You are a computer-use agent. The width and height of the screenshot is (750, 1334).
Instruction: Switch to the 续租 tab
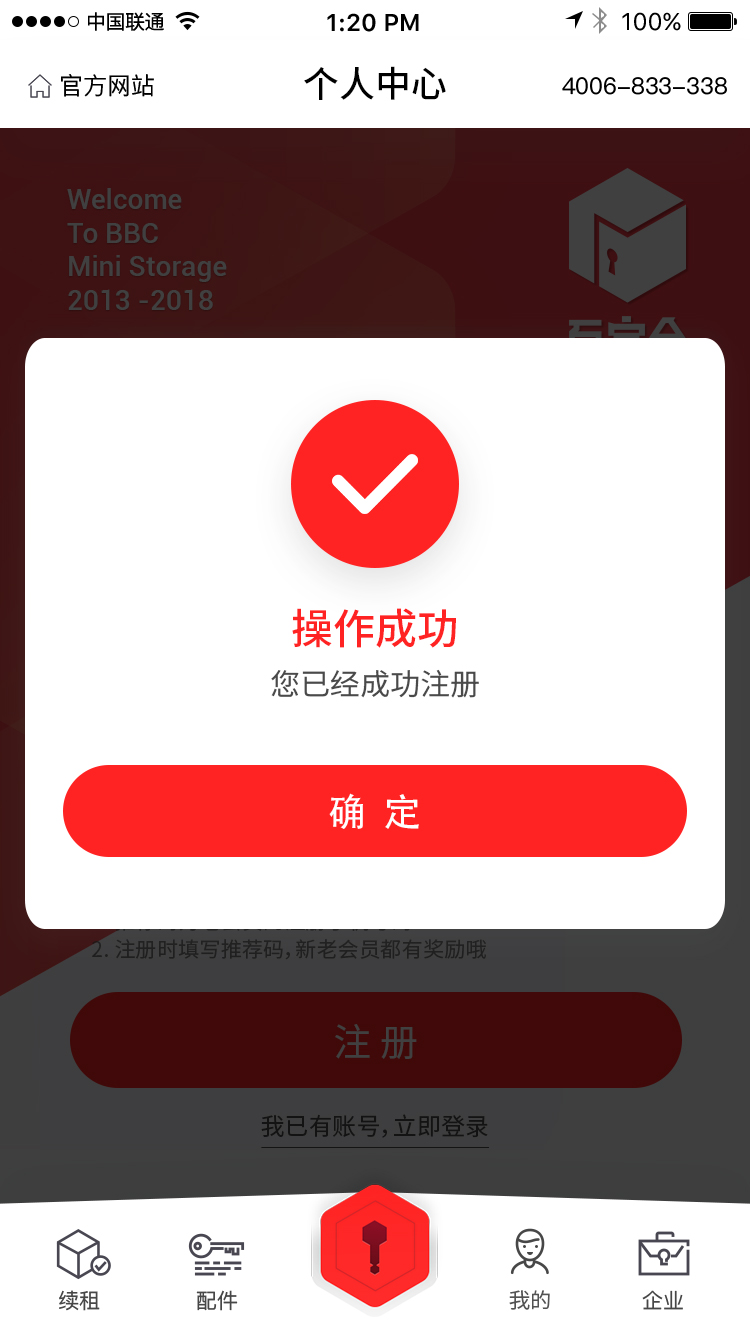81,1270
